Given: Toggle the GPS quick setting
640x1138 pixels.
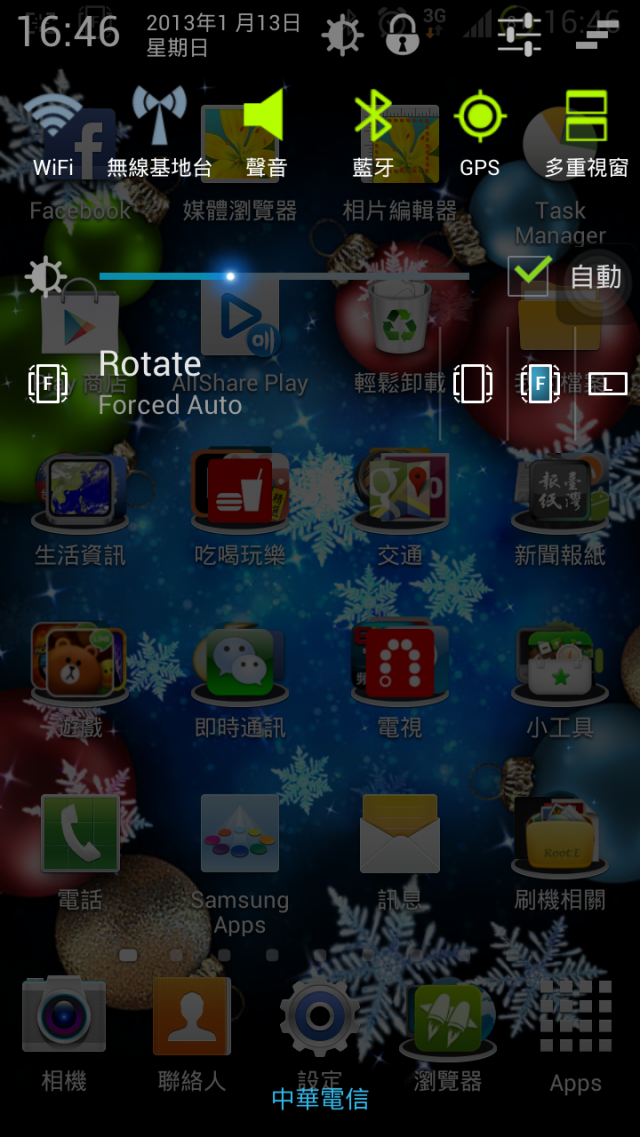Looking at the screenshot, I should click(x=480, y=135).
